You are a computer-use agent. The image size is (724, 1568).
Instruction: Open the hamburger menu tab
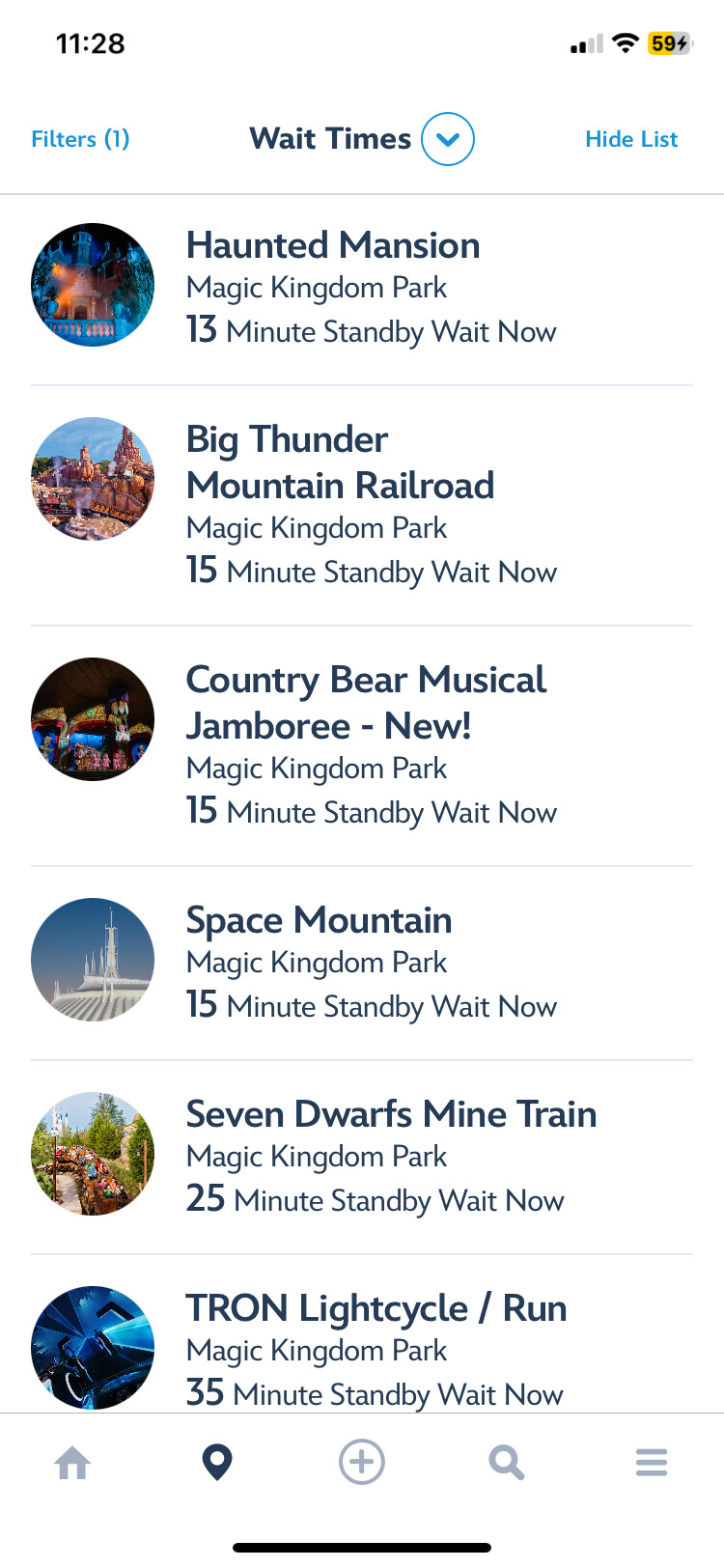click(x=652, y=1463)
